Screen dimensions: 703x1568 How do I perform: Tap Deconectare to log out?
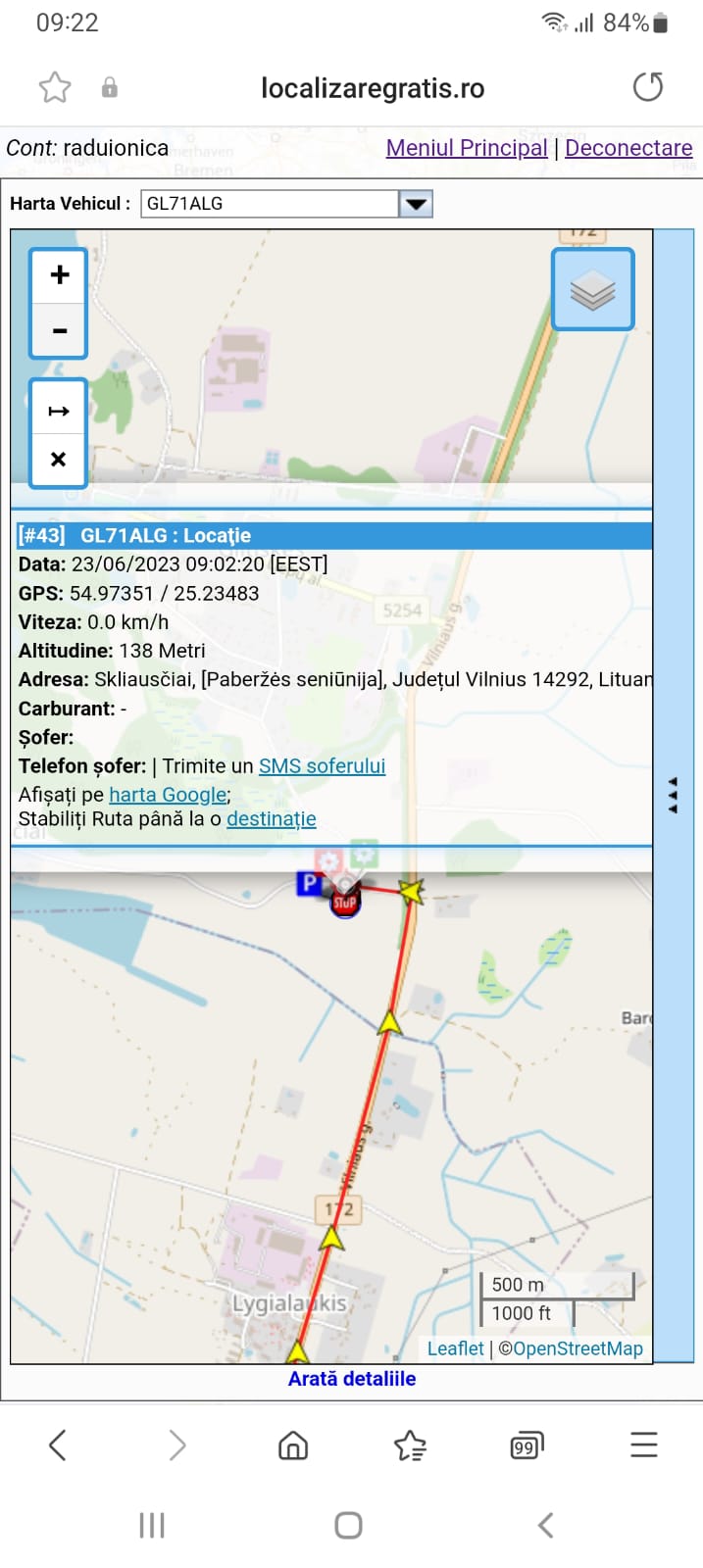click(x=628, y=148)
